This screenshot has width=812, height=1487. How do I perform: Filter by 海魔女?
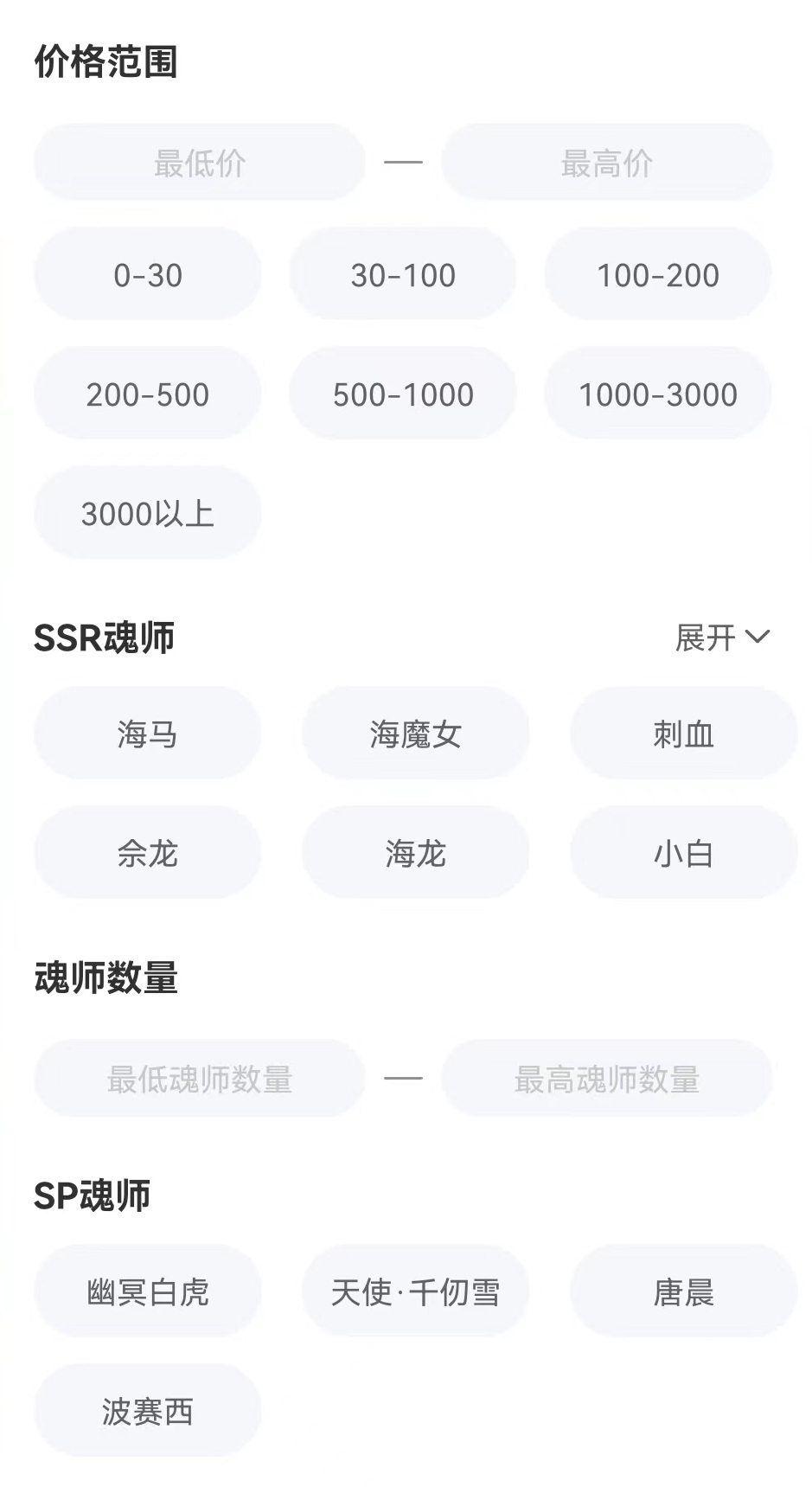click(x=415, y=734)
